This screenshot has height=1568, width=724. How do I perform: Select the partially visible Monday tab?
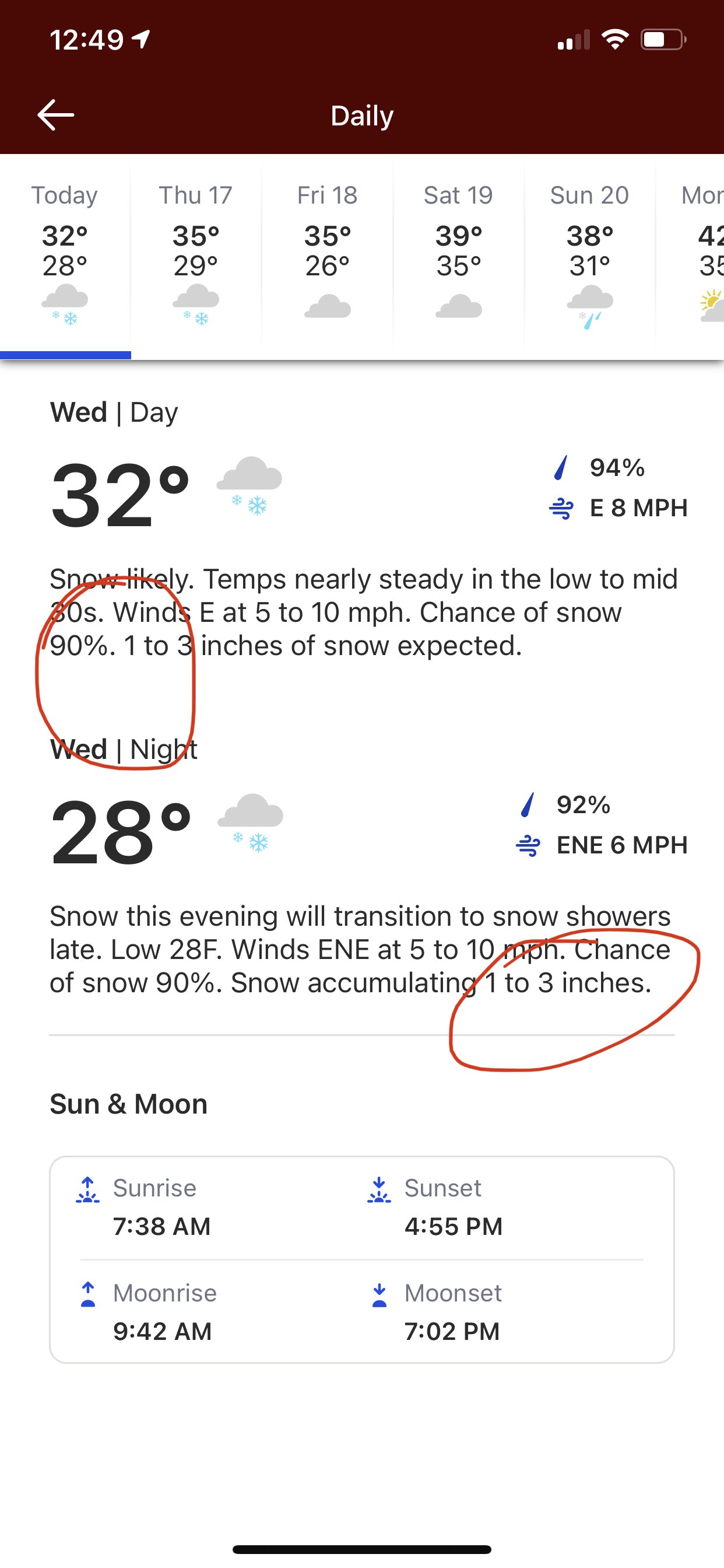coord(691,256)
